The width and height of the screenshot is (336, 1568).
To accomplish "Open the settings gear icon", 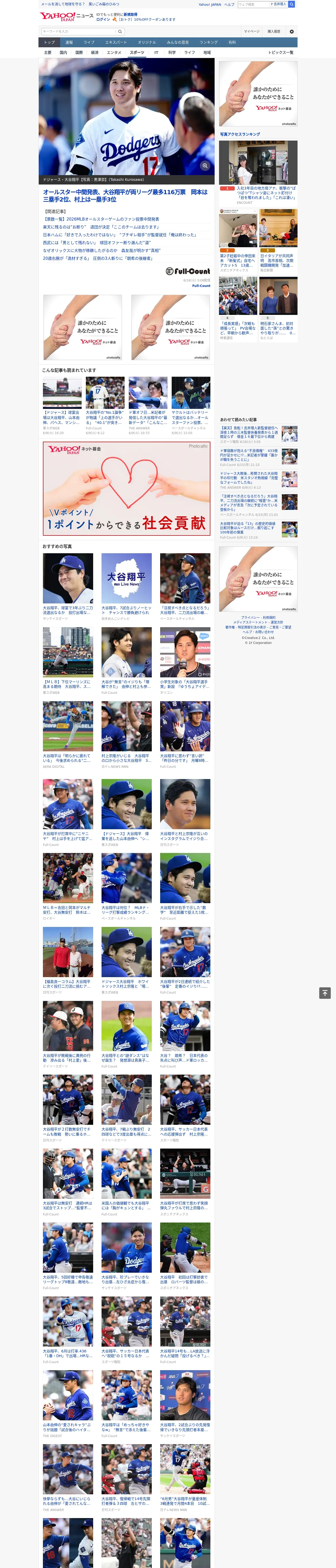I will tap(292, 32).
